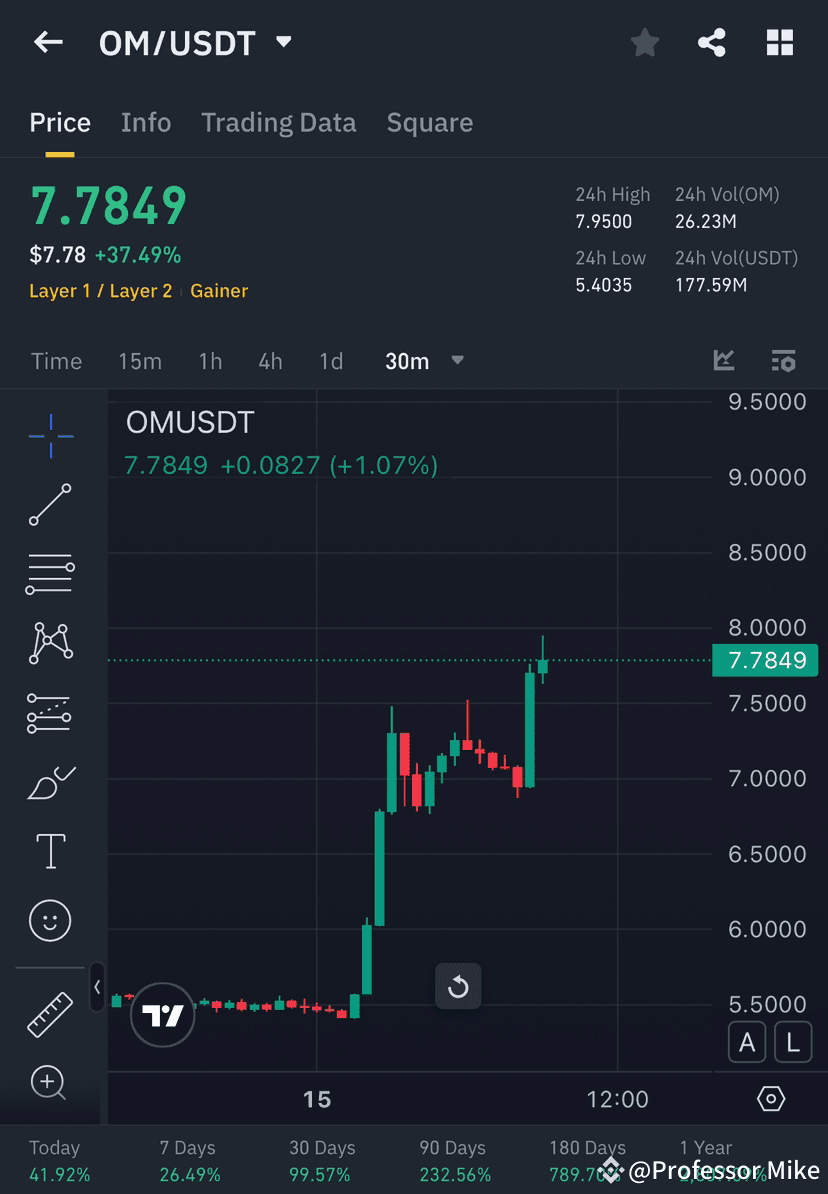Image resolution: width=828 pixels, height=1194 pixels.
Task: Share the OM/USDT chart
Action: 712,42
